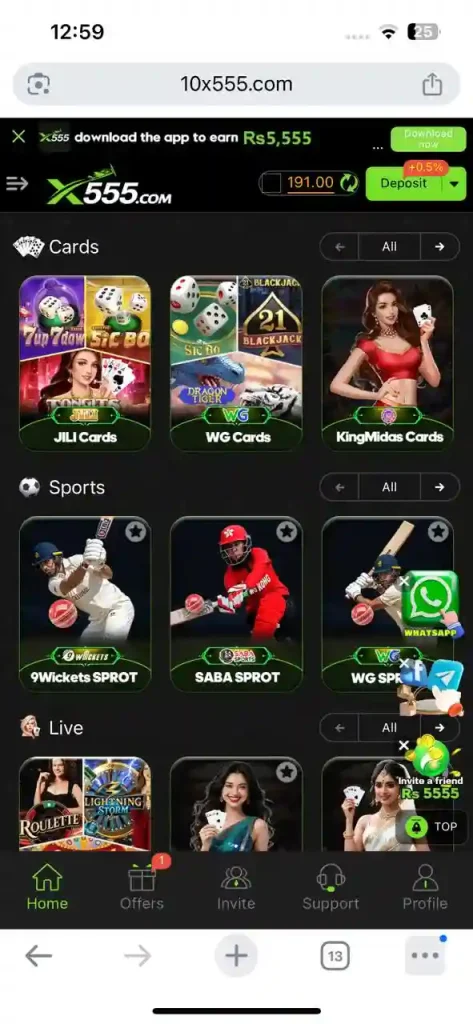Open the browser tabs overview
473x1024 pixels.
tap(335, 957)
